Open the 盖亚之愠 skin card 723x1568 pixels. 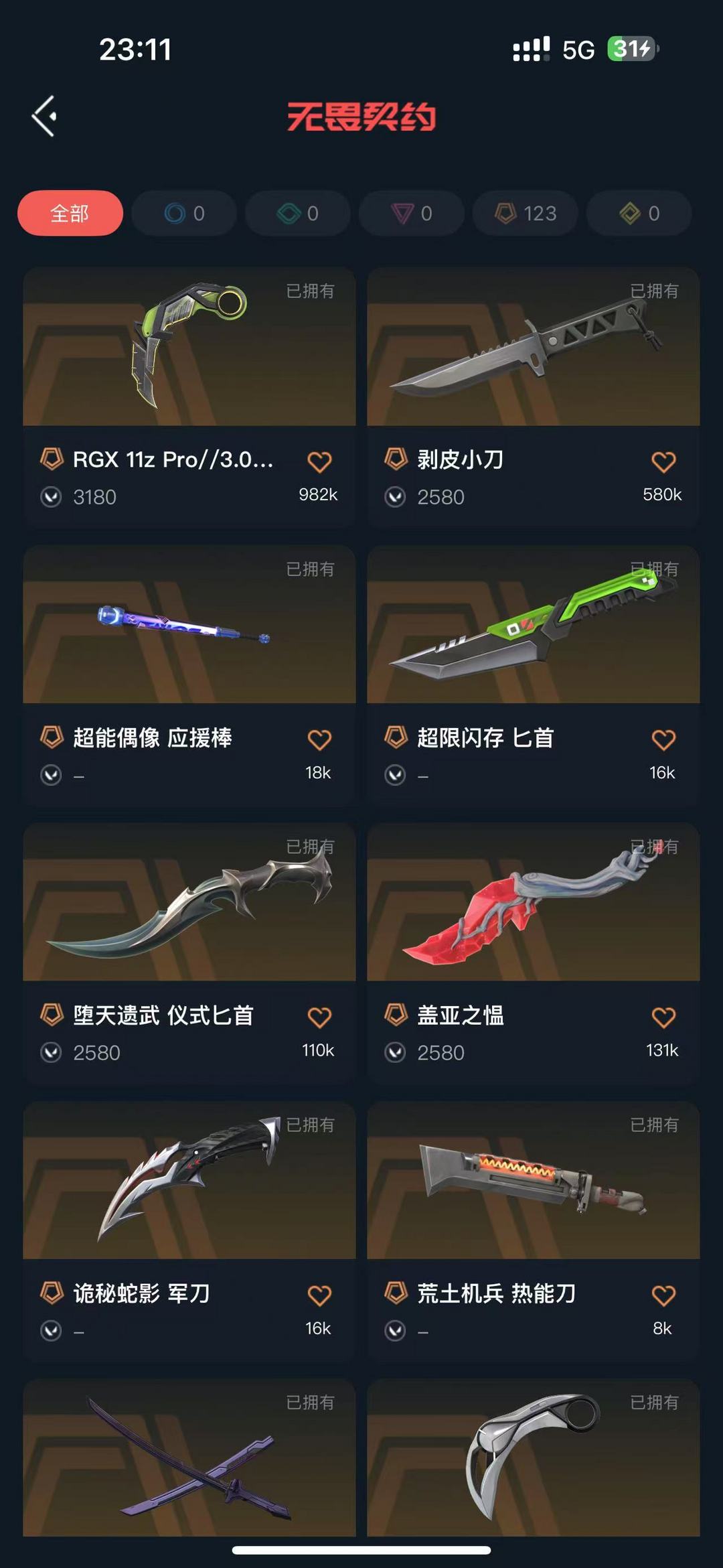click(x=534, y=953)
